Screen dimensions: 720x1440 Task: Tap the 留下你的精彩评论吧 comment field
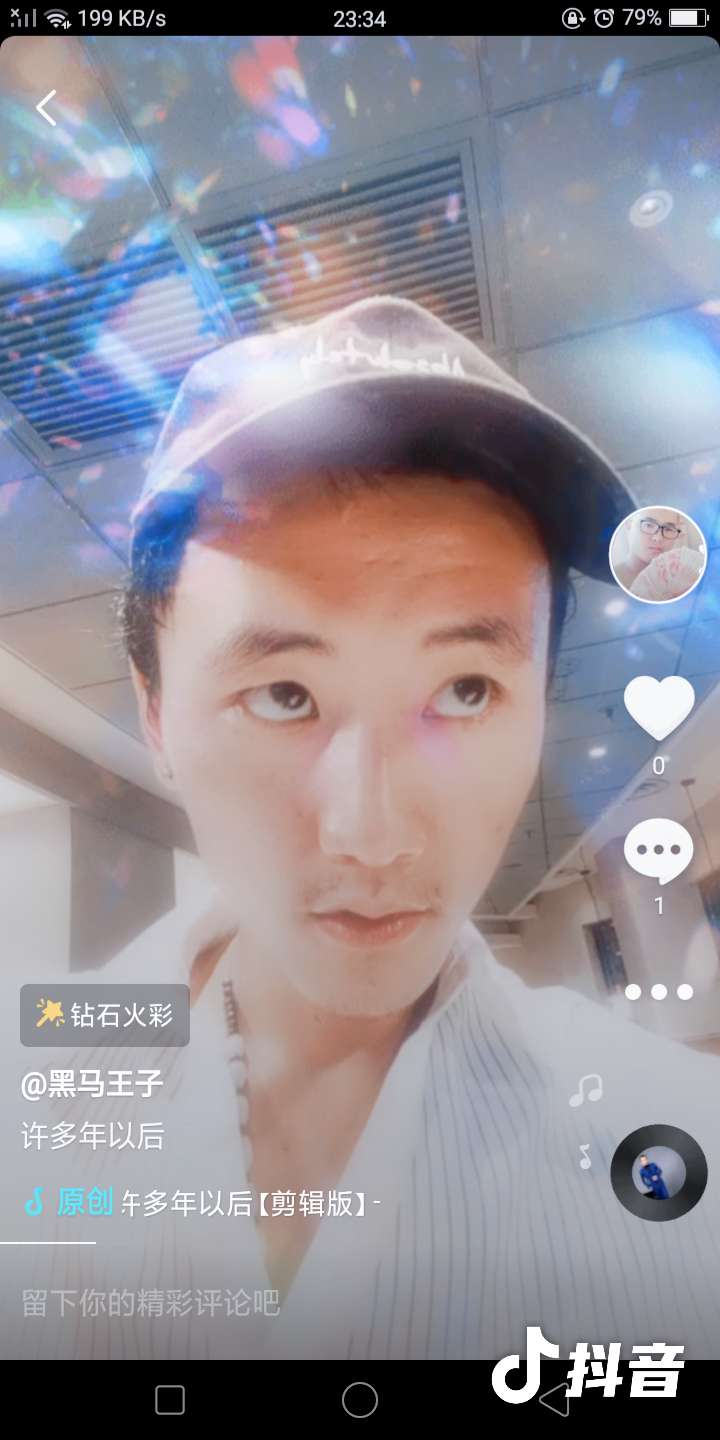click(150, 1303)
